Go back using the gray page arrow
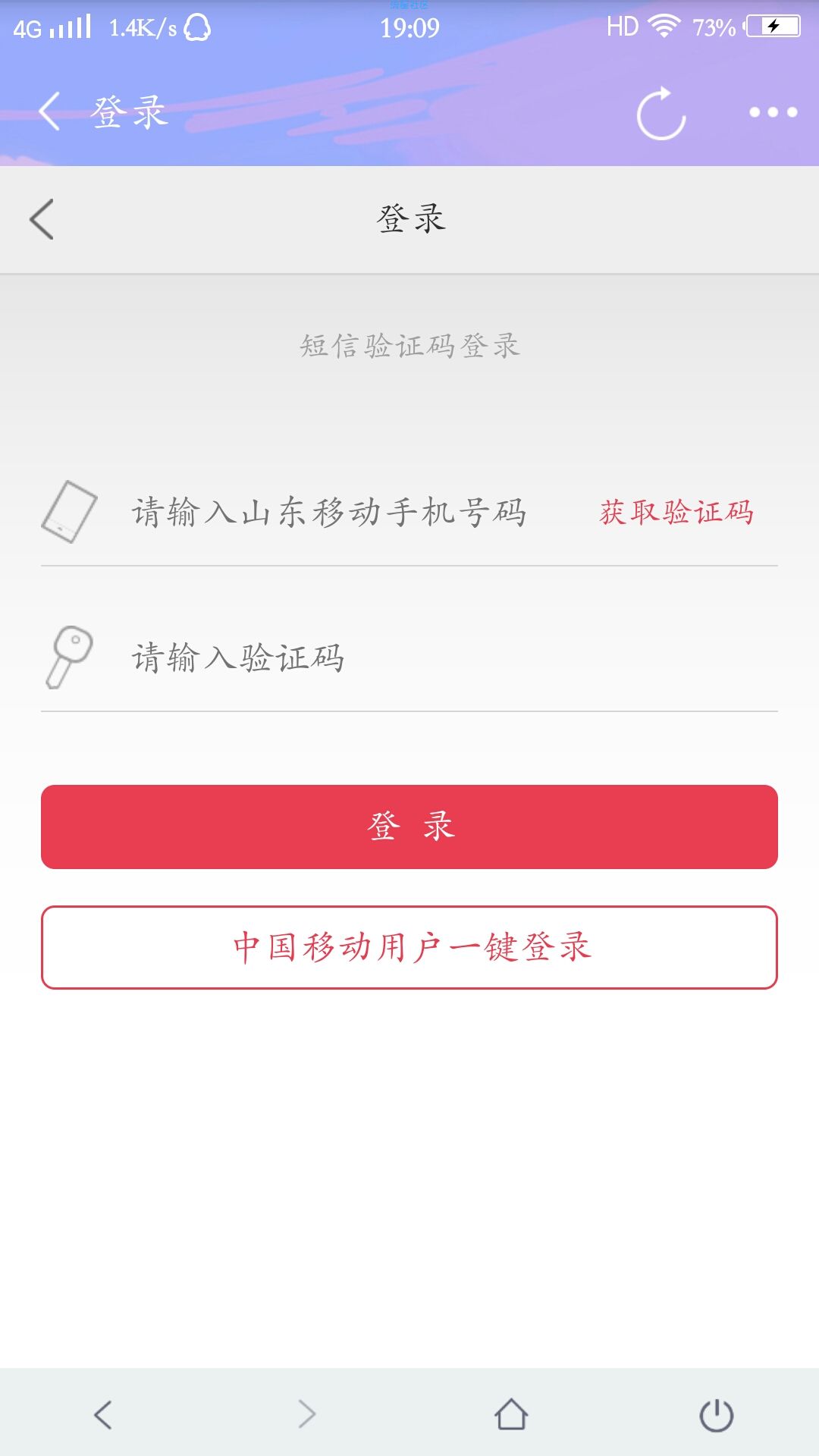Image resolution: width=819 pixels, height=1456 pixels. click(42, 219)
